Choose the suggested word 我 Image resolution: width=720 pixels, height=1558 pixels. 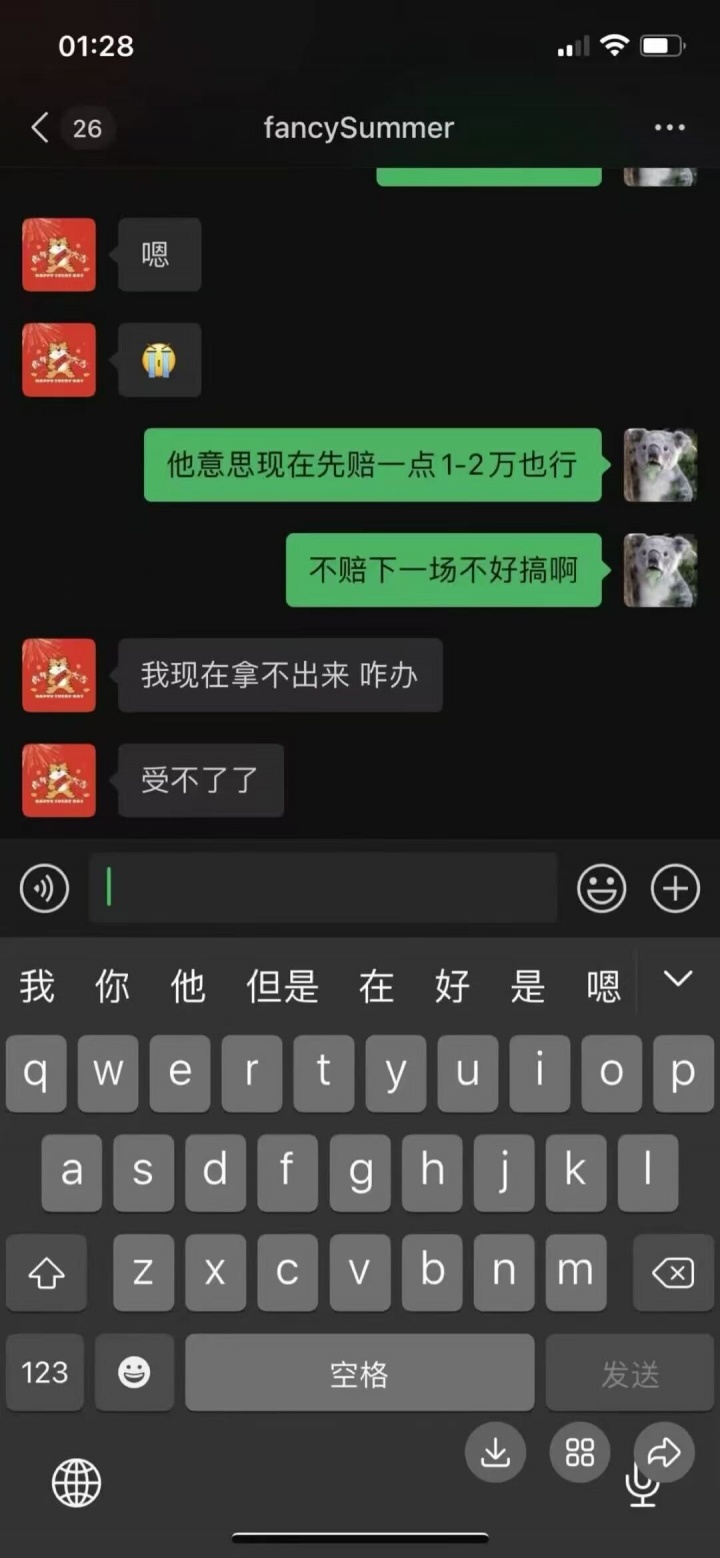click(37, 987)
